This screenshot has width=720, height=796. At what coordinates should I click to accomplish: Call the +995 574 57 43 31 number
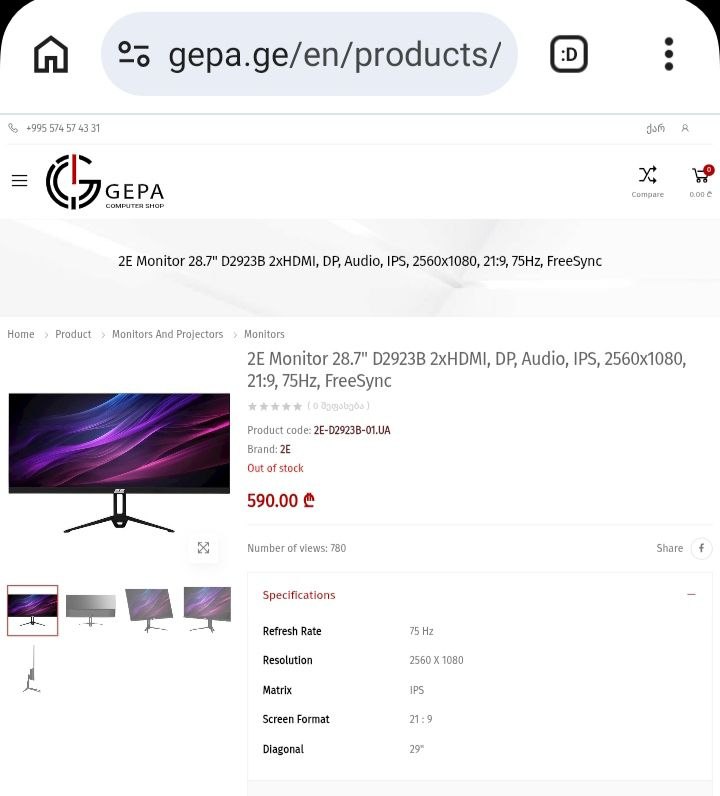pos(62,128)
